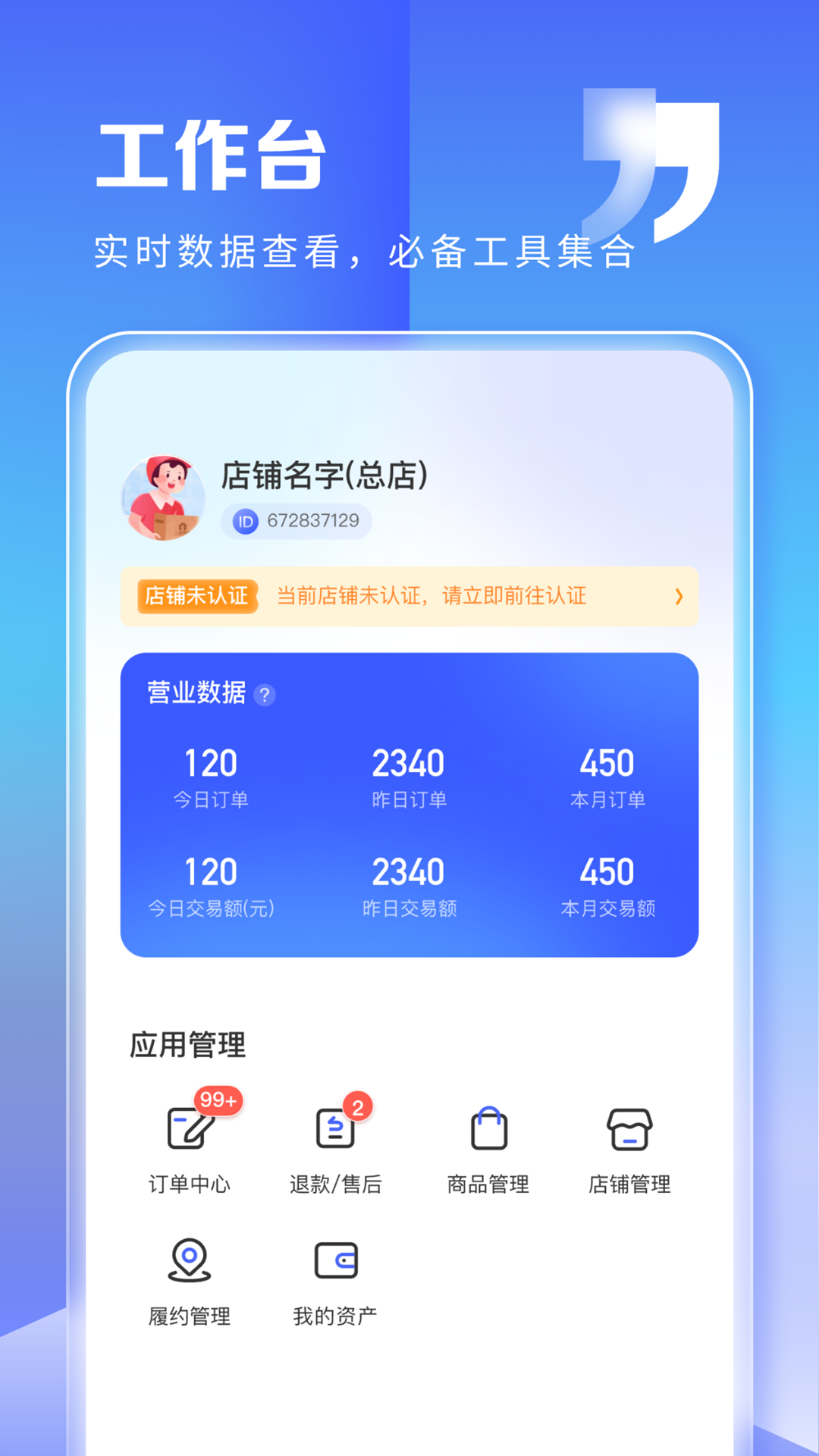Click the 营业数据 help question mark icon

point(265,693)
